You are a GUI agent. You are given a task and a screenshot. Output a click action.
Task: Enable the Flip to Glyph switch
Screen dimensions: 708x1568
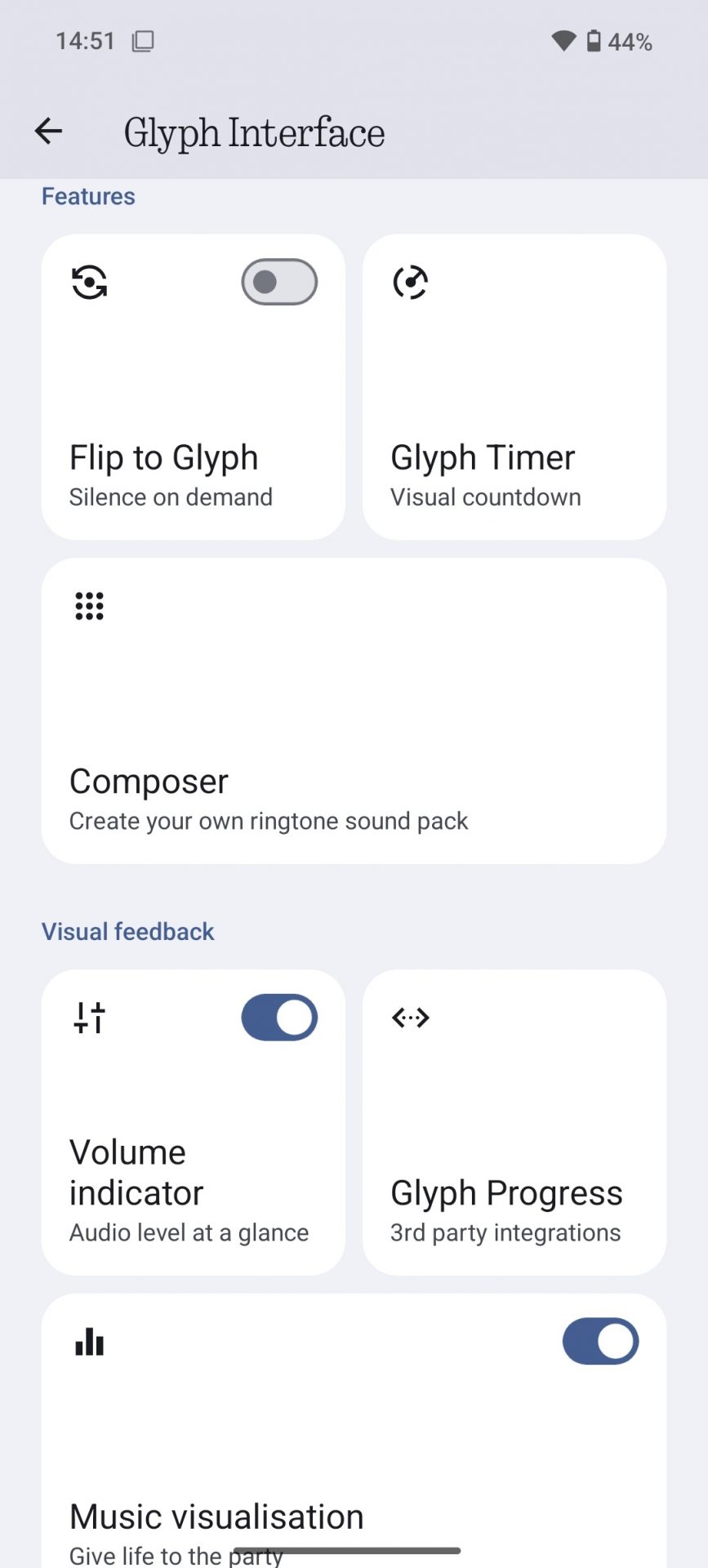click(278, 283)
